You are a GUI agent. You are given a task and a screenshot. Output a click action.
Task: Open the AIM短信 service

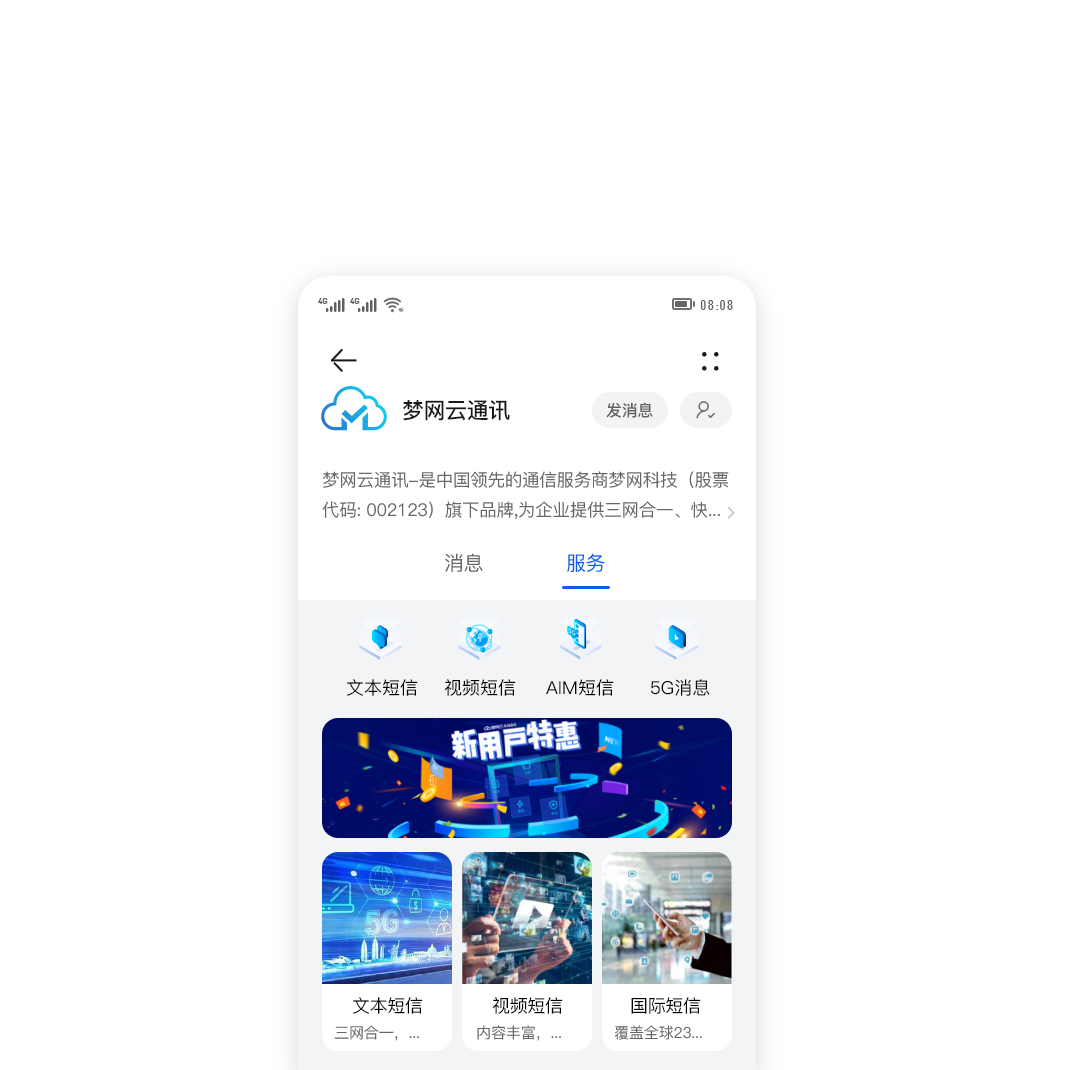coord(580,657)
